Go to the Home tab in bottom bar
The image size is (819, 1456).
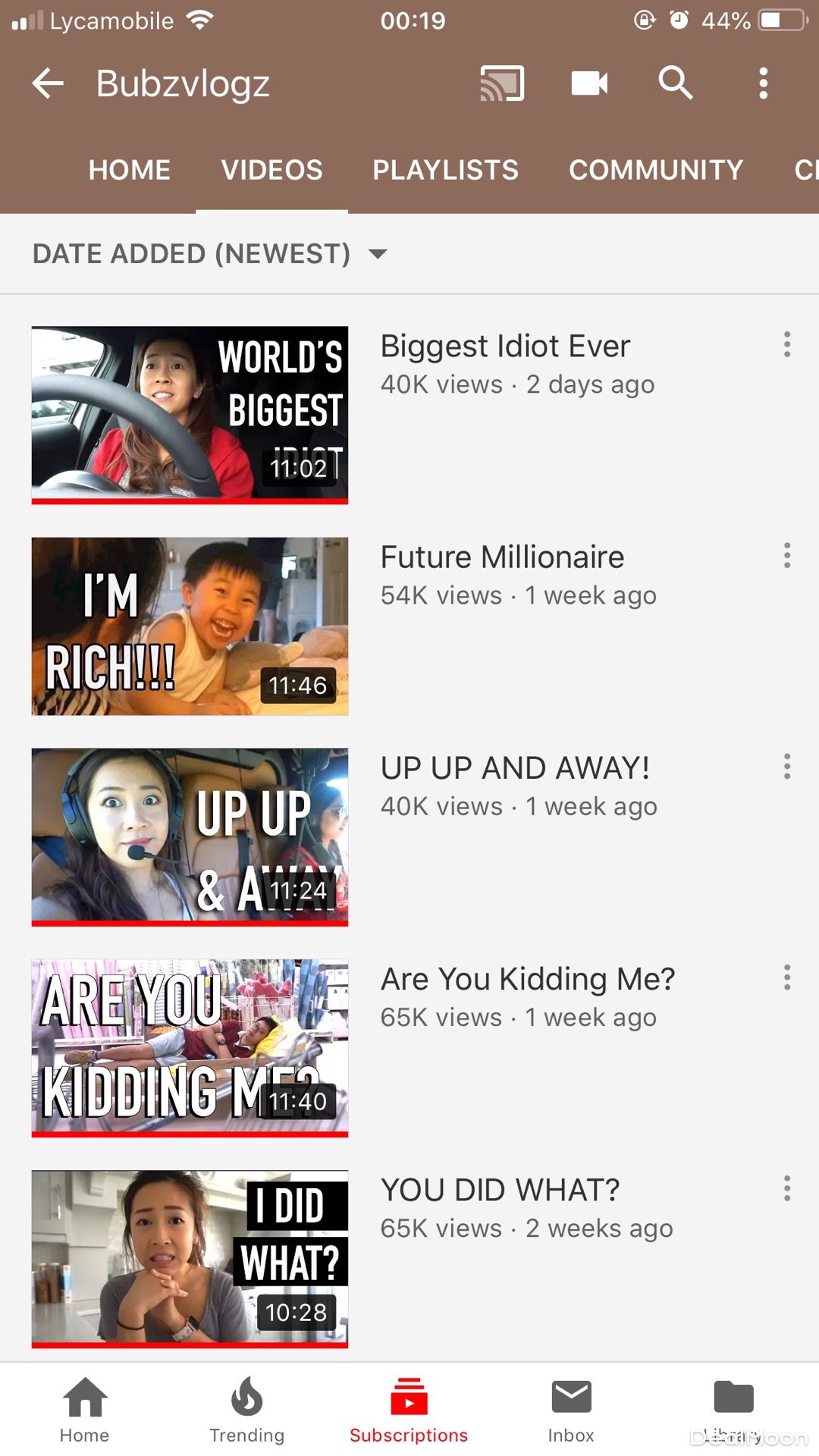(84, 1410)
